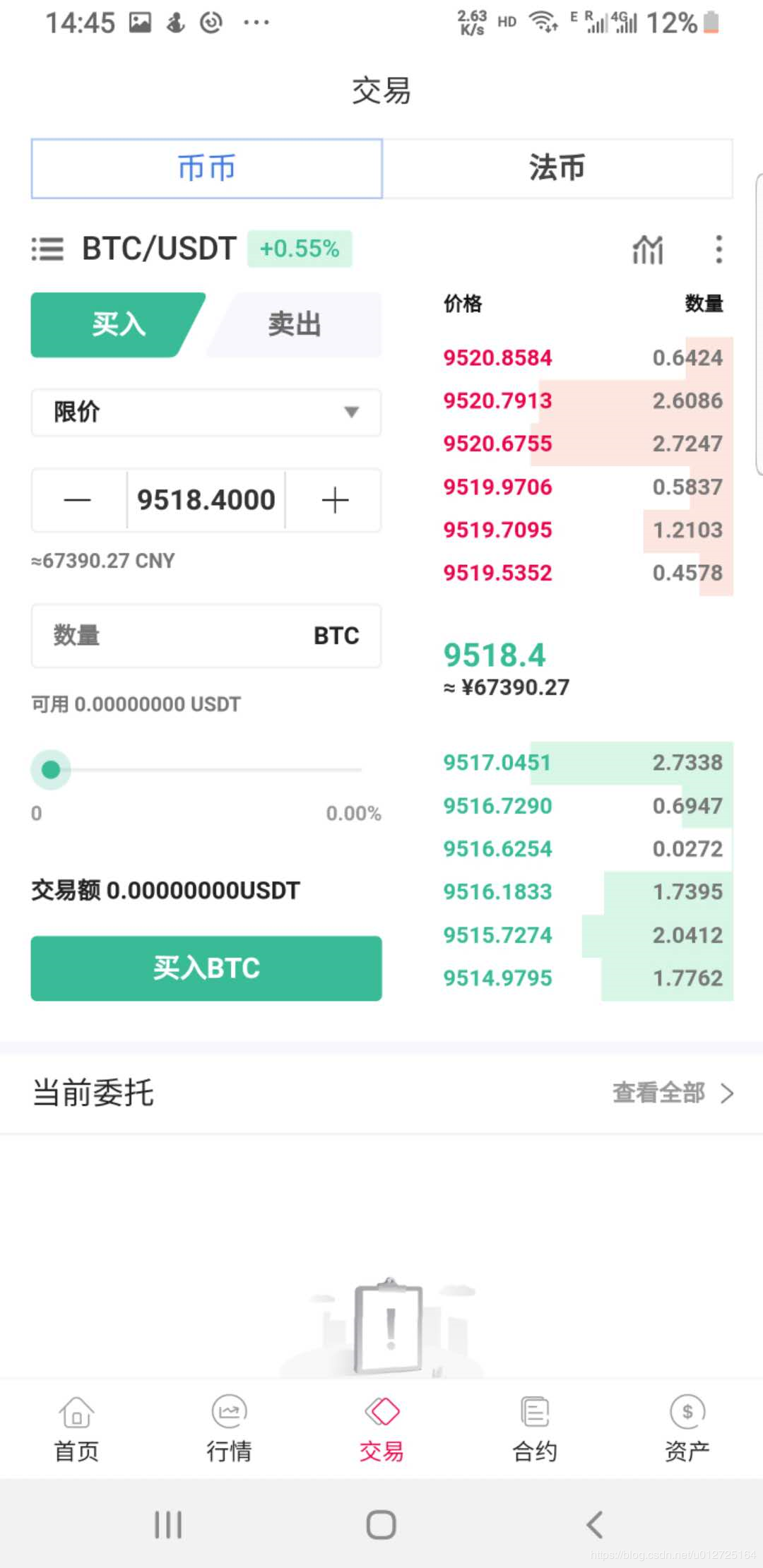Focus the 数量 BTC amount field
This screenshot has width=763, height=1568.
coord(206,636)
